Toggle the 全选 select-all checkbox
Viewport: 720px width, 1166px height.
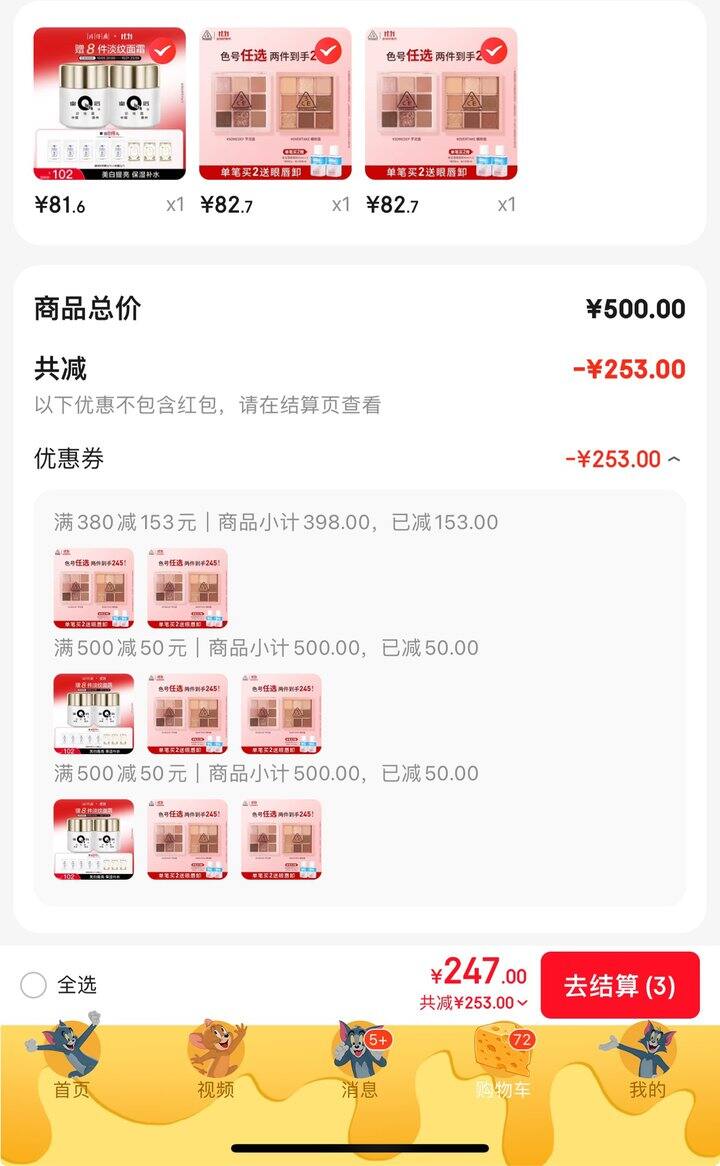click(x=34, y=985)
